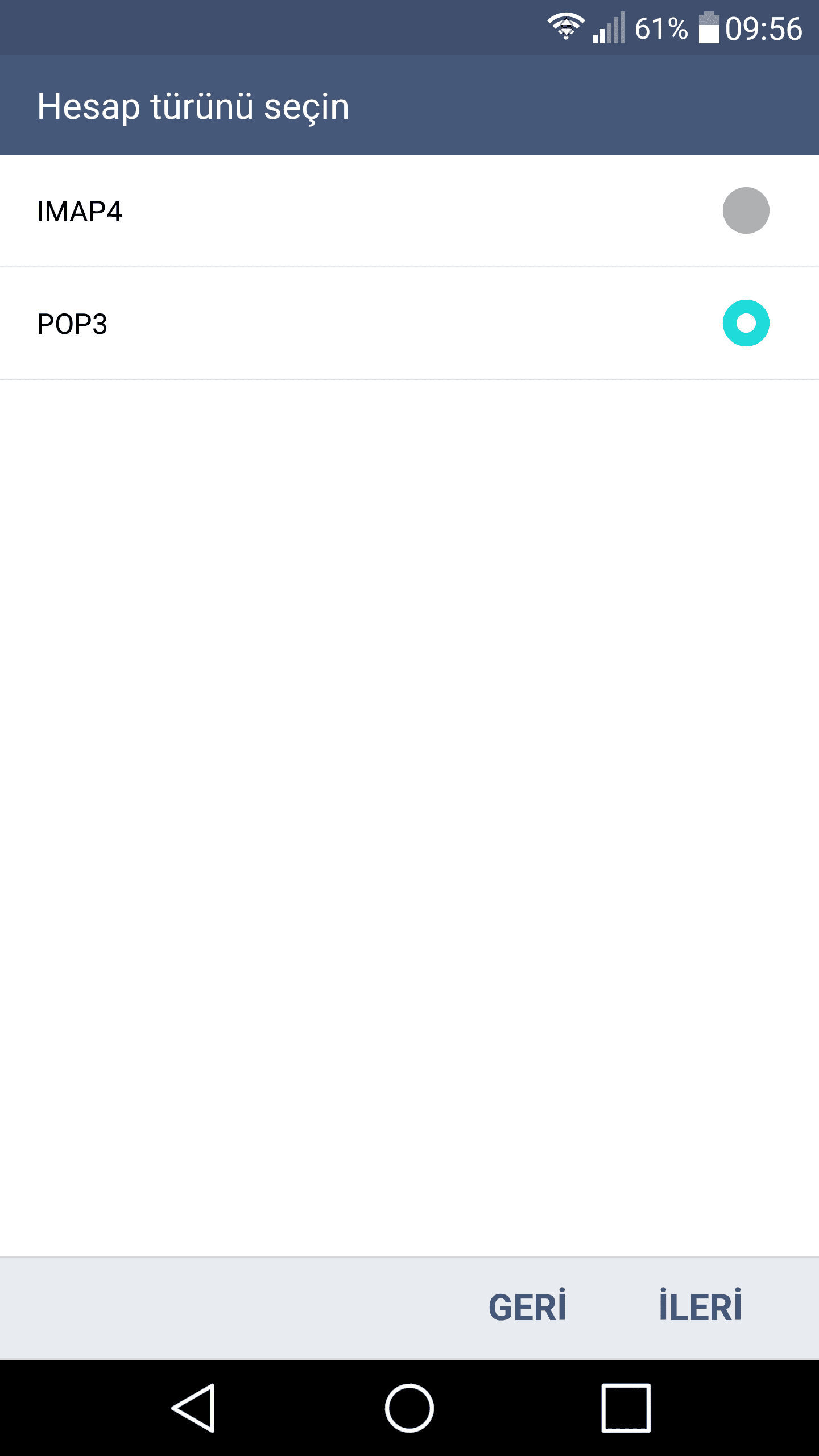The image size is (819, 1456).
Task: Select the IMAP4 account type
Action: 409,211
